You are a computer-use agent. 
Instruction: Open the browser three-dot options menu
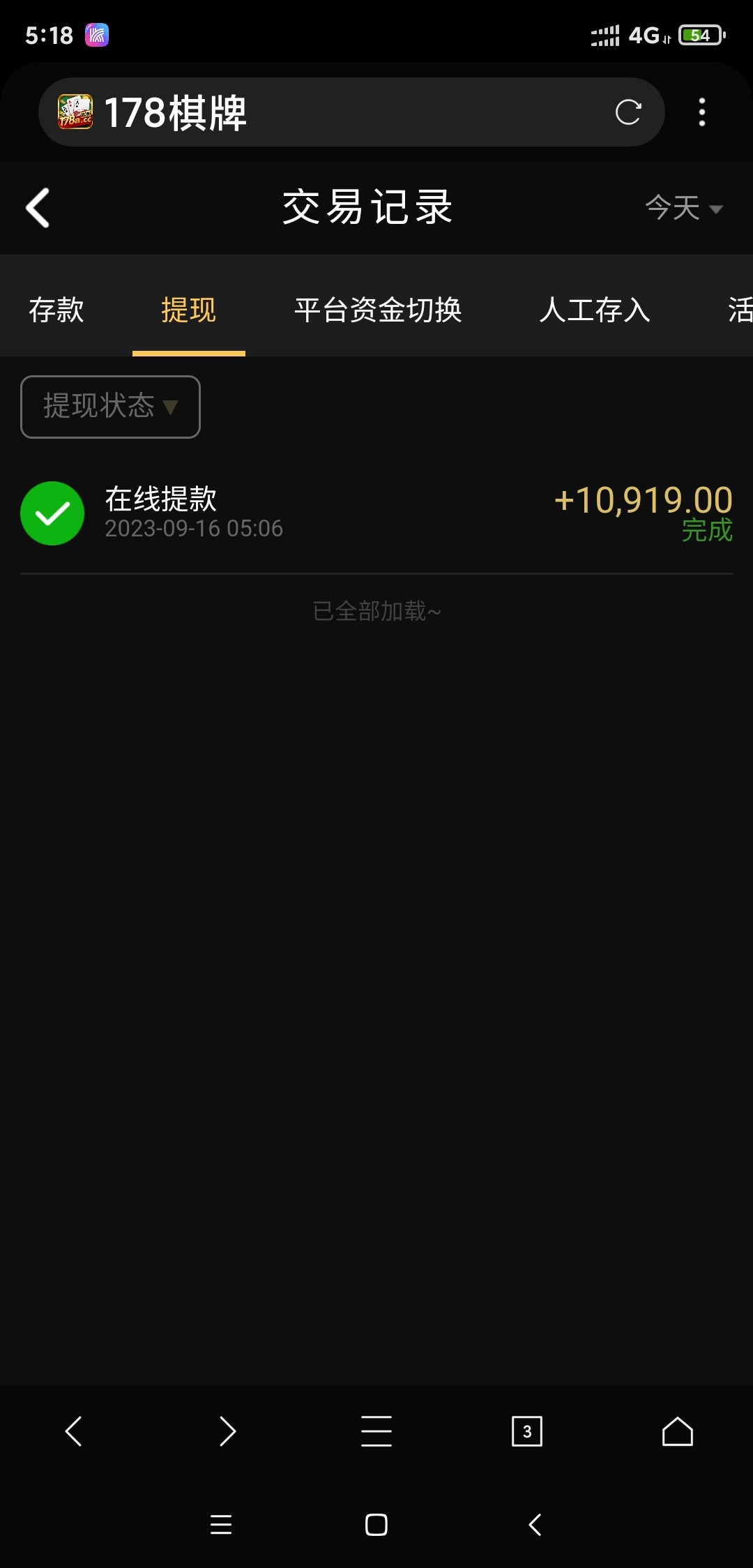[x=701, y=112]
